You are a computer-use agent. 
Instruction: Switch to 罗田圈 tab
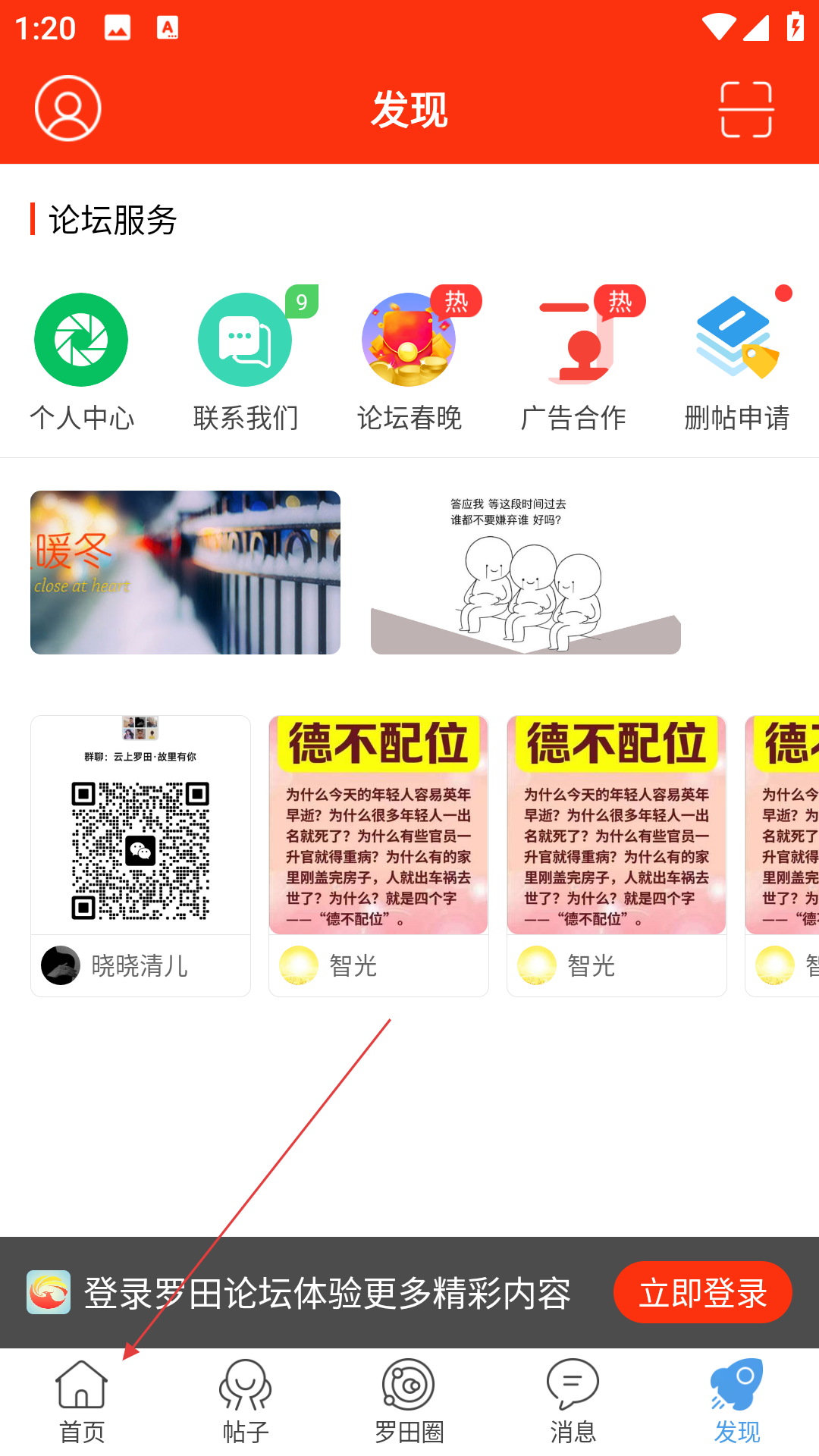coord(409,1402)
